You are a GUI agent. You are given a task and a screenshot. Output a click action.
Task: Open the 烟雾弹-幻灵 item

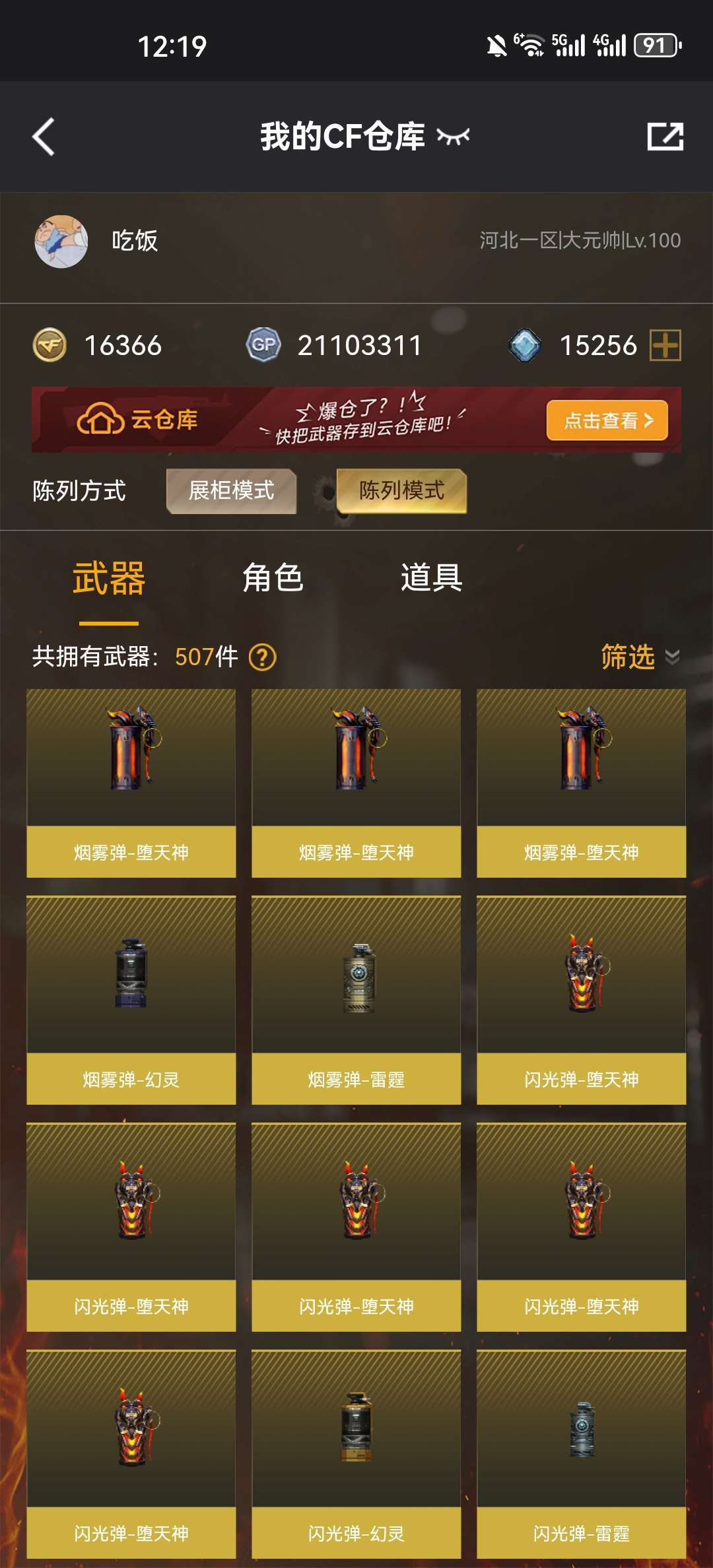(131, 1000)
